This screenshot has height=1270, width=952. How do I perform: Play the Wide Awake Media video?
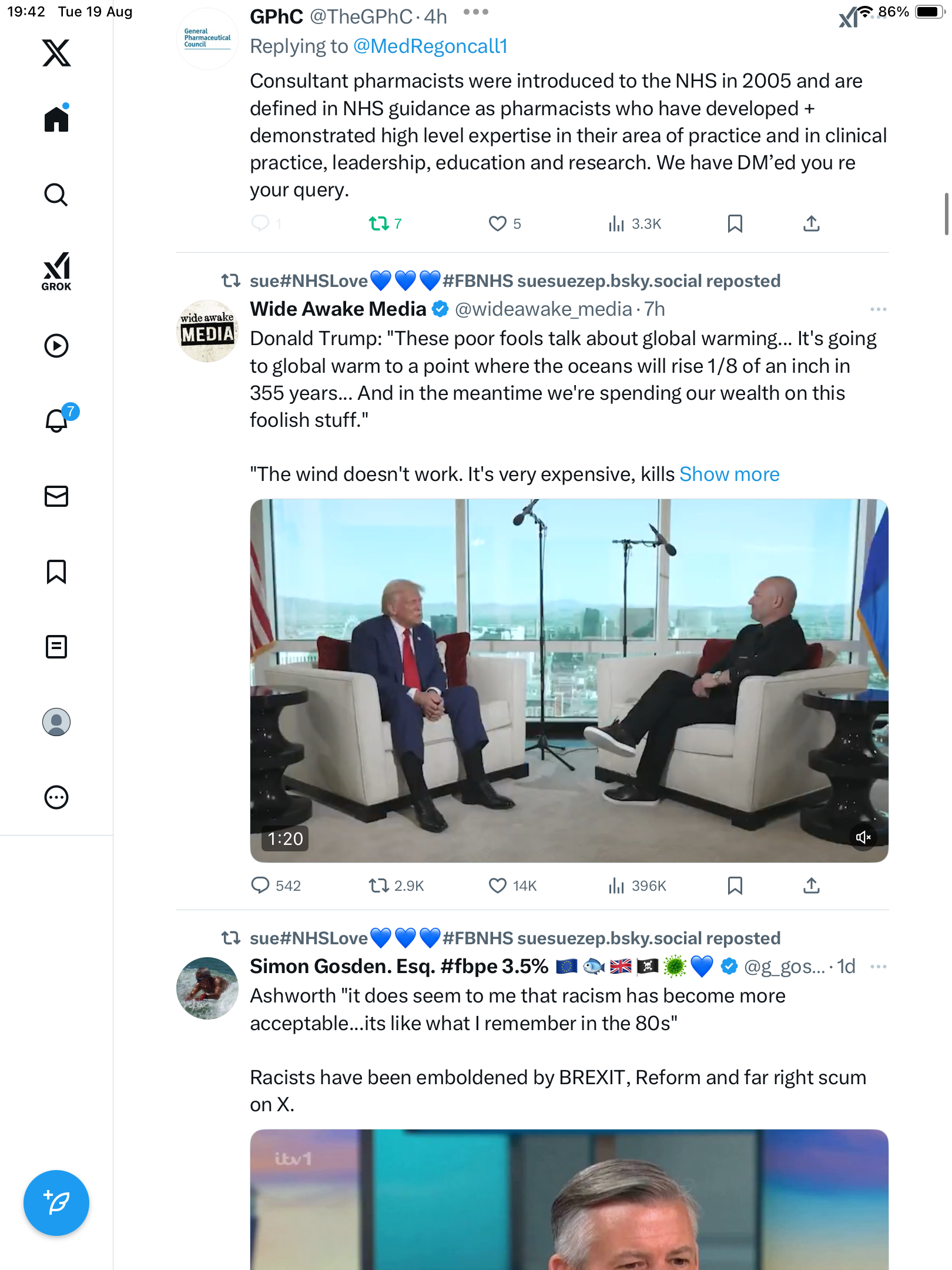[569, 680]
